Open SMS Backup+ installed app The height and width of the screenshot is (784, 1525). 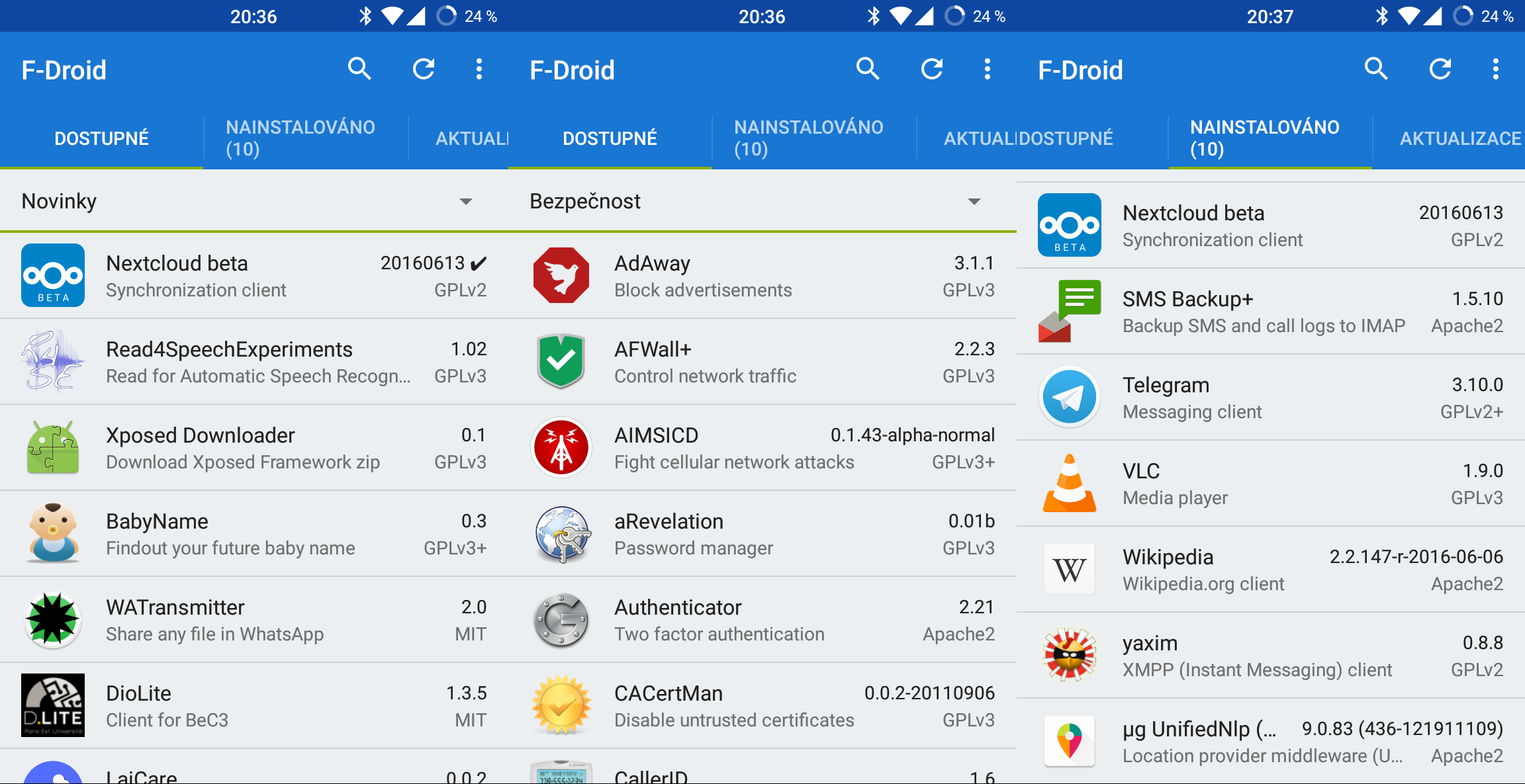(1271, 312)
